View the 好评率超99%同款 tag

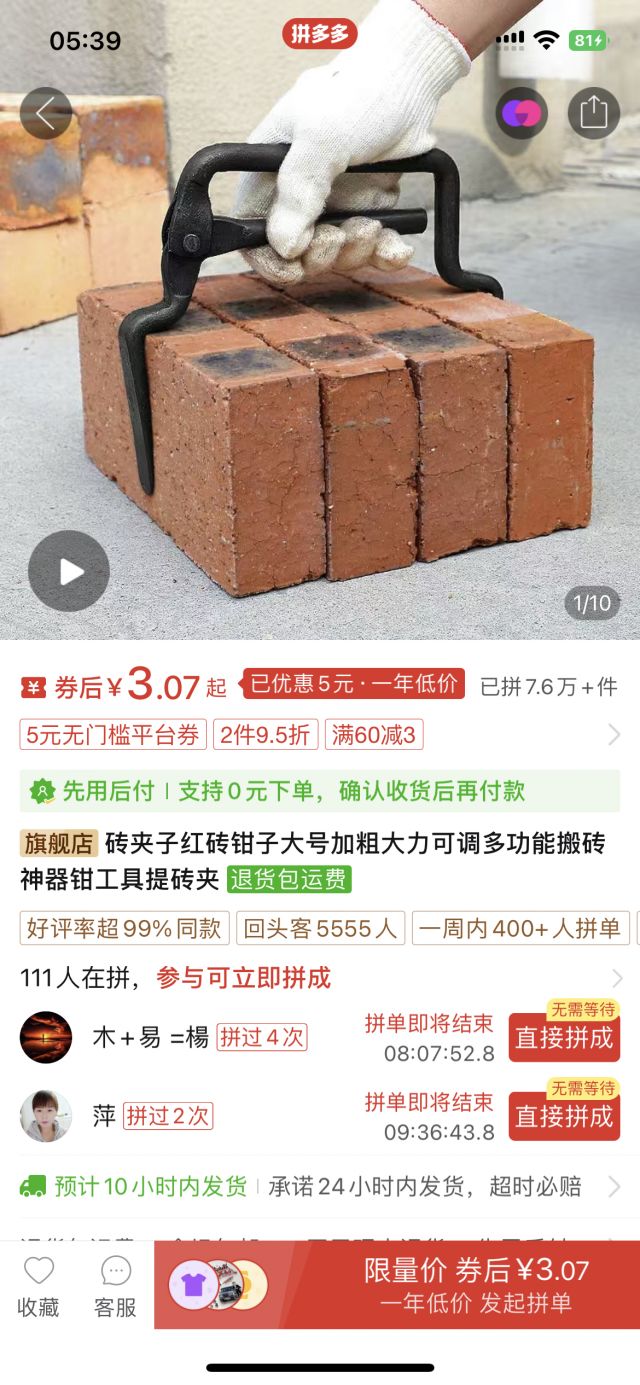coord(125,928)
